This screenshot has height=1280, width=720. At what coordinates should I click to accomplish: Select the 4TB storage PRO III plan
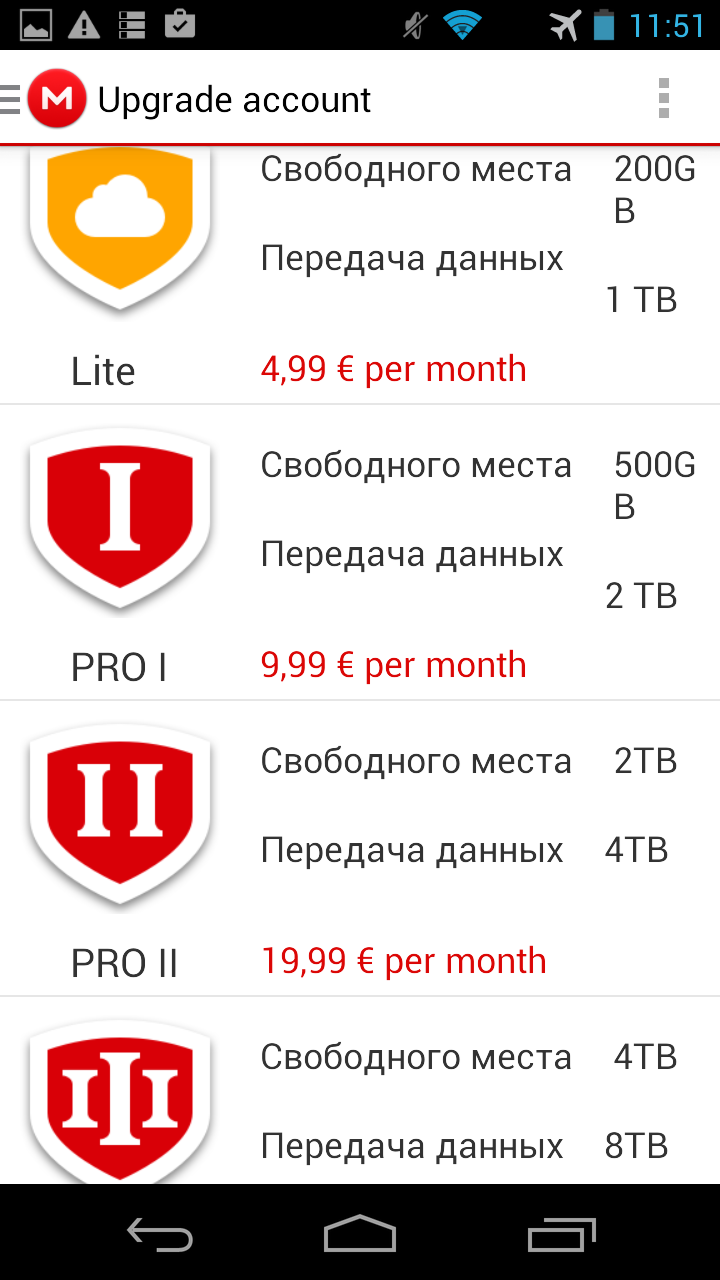coord(360,1091)
